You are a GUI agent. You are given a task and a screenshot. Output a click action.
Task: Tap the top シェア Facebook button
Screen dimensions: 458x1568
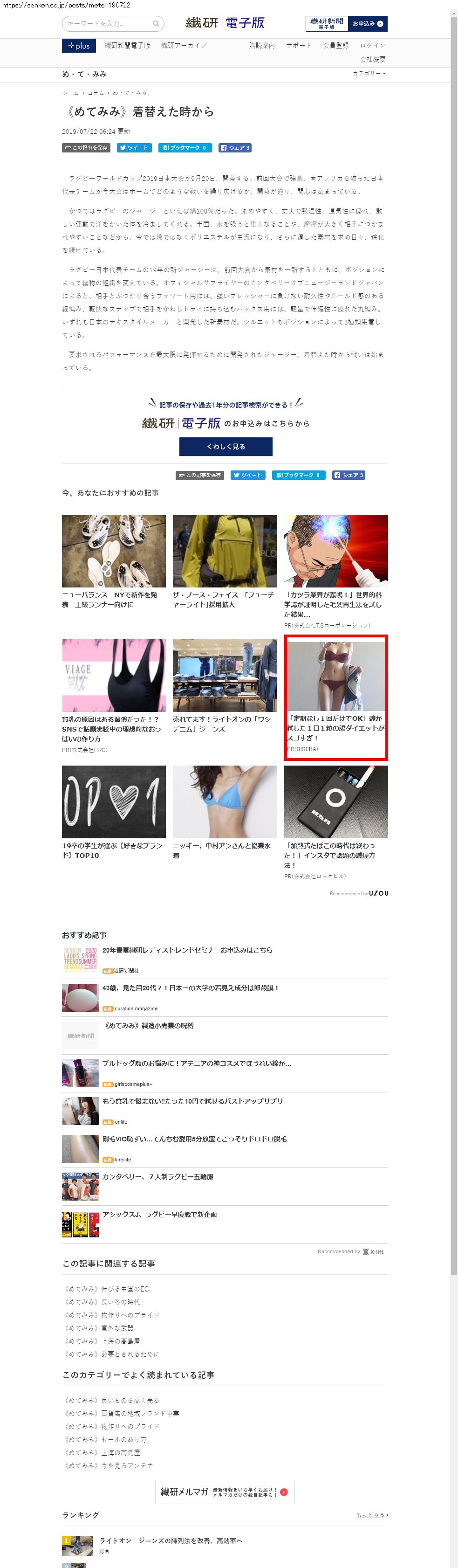(x=235, y=148)
